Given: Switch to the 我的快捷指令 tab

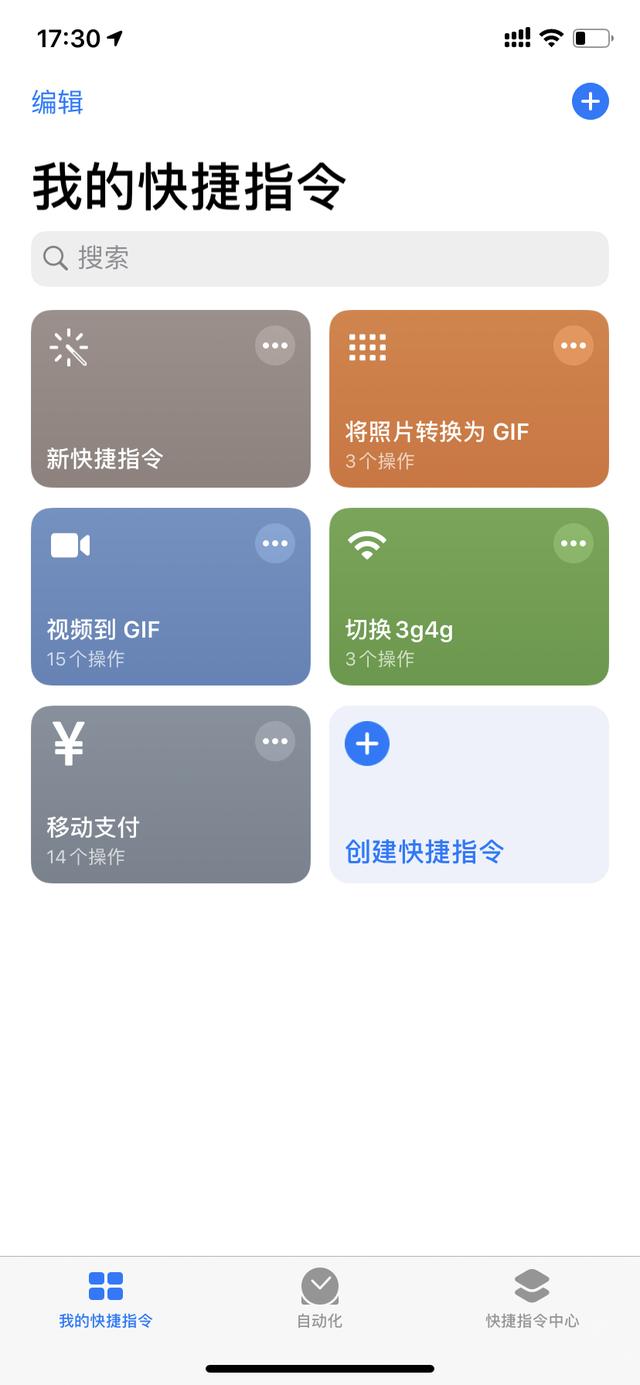Looking at the screenshot, I should [x=106, y=1298].
